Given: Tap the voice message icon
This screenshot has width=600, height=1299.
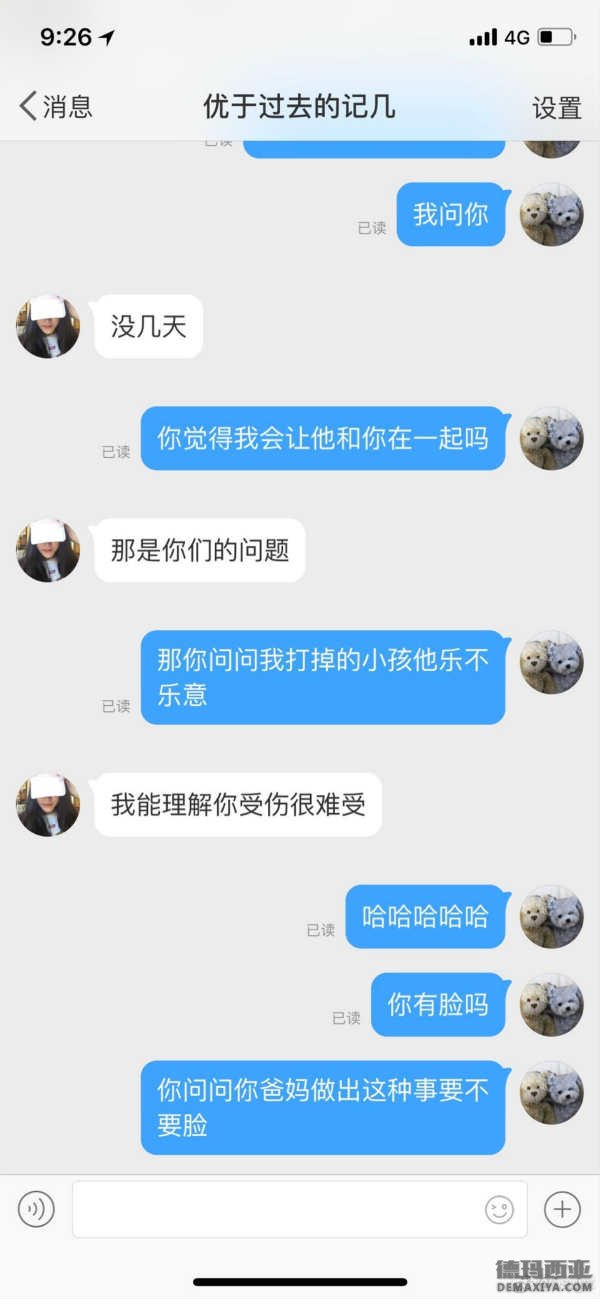Looking at the screenshot, I should [x=36, y=1209].
